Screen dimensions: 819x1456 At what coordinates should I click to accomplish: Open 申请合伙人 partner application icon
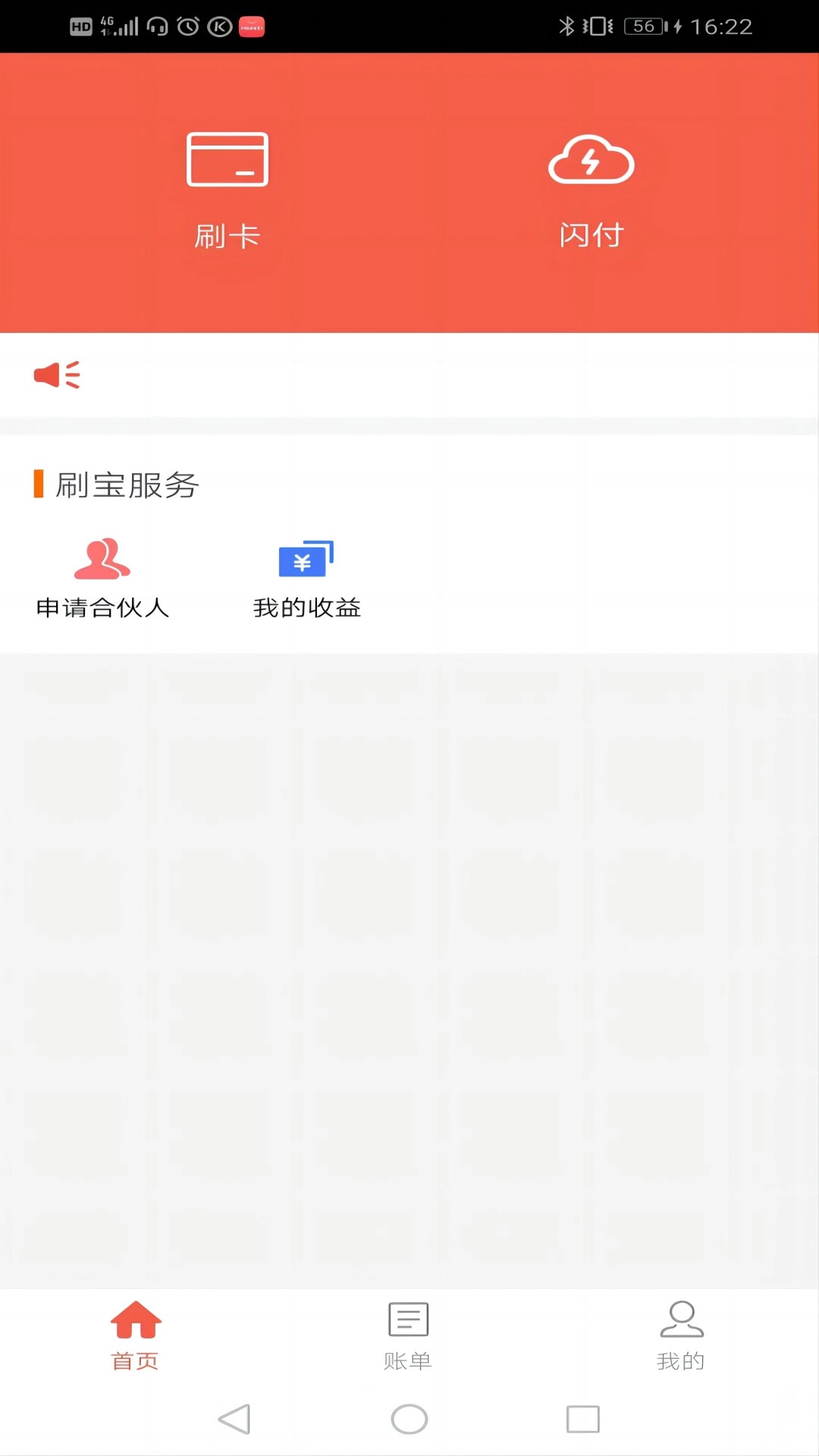pyautogui.click(x=102, y=560)
